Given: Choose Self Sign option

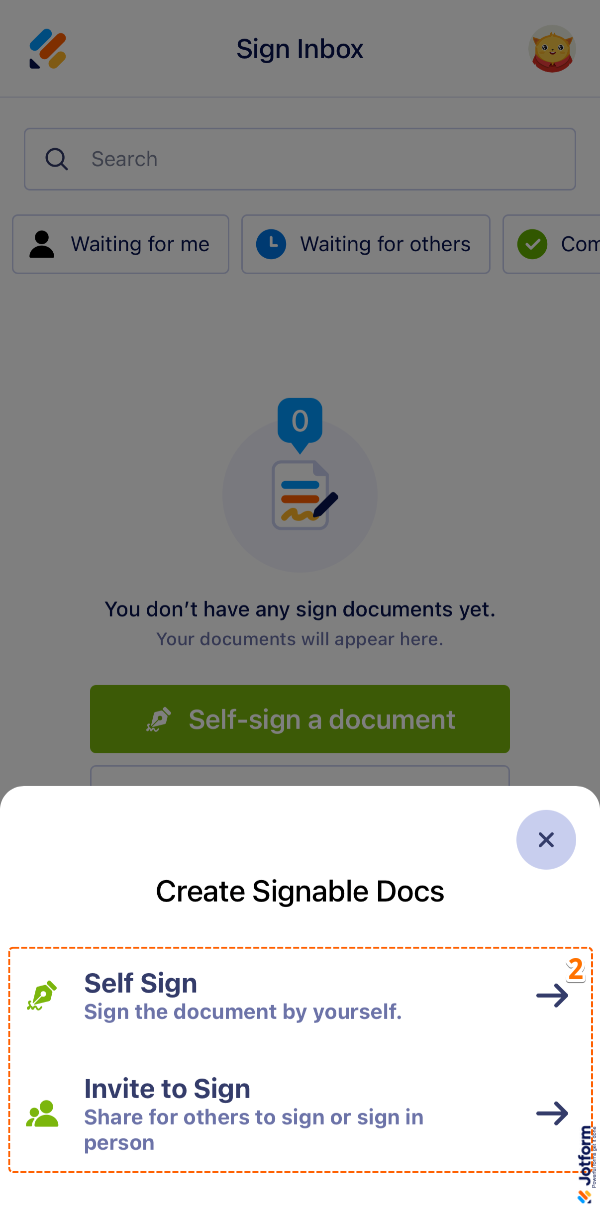Looking at the screenshot, I should [298, 996].
